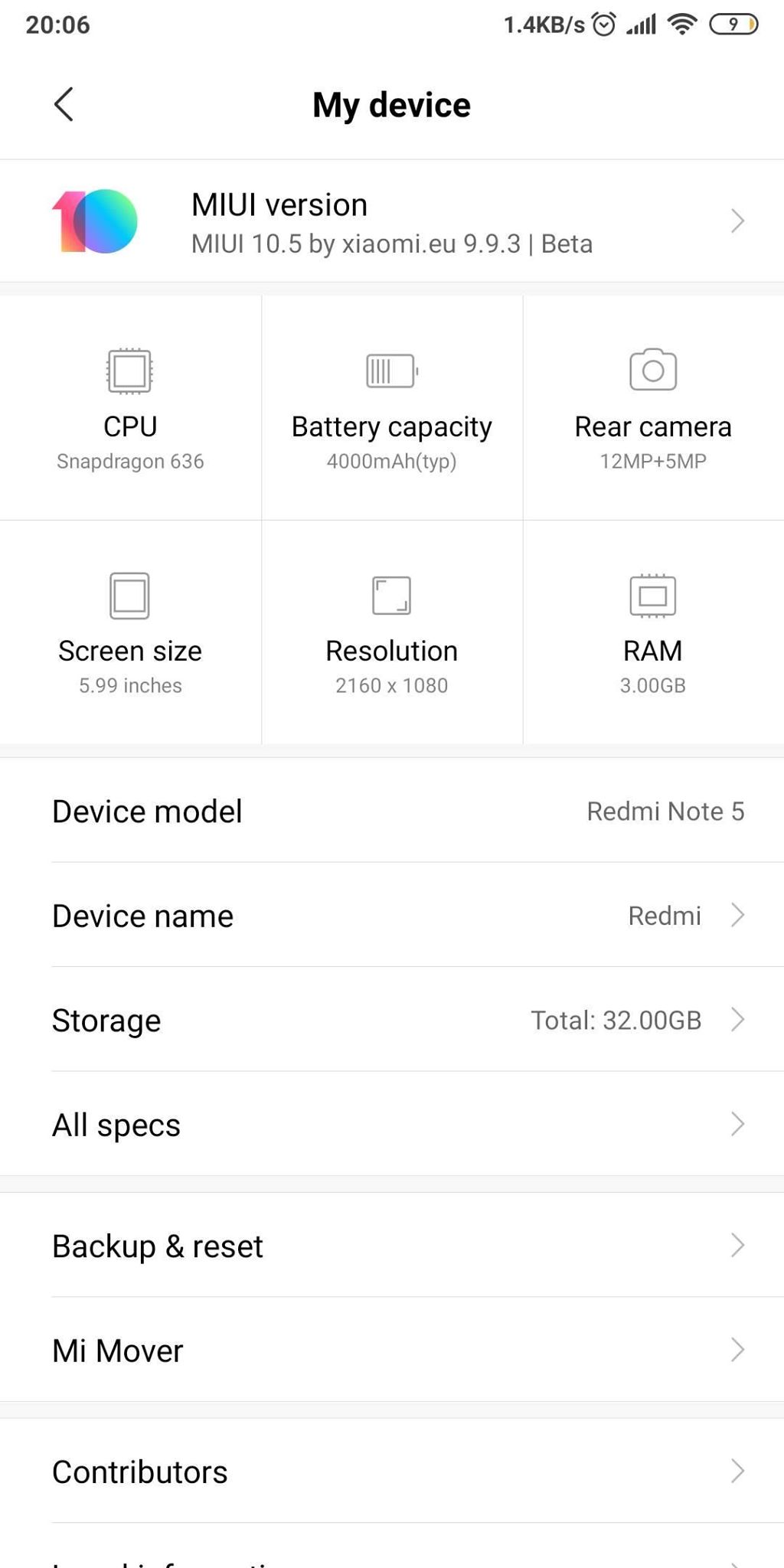Open MIUI version details
The width and height of the screenshot is (784, 1568).
tap(392, 221)
